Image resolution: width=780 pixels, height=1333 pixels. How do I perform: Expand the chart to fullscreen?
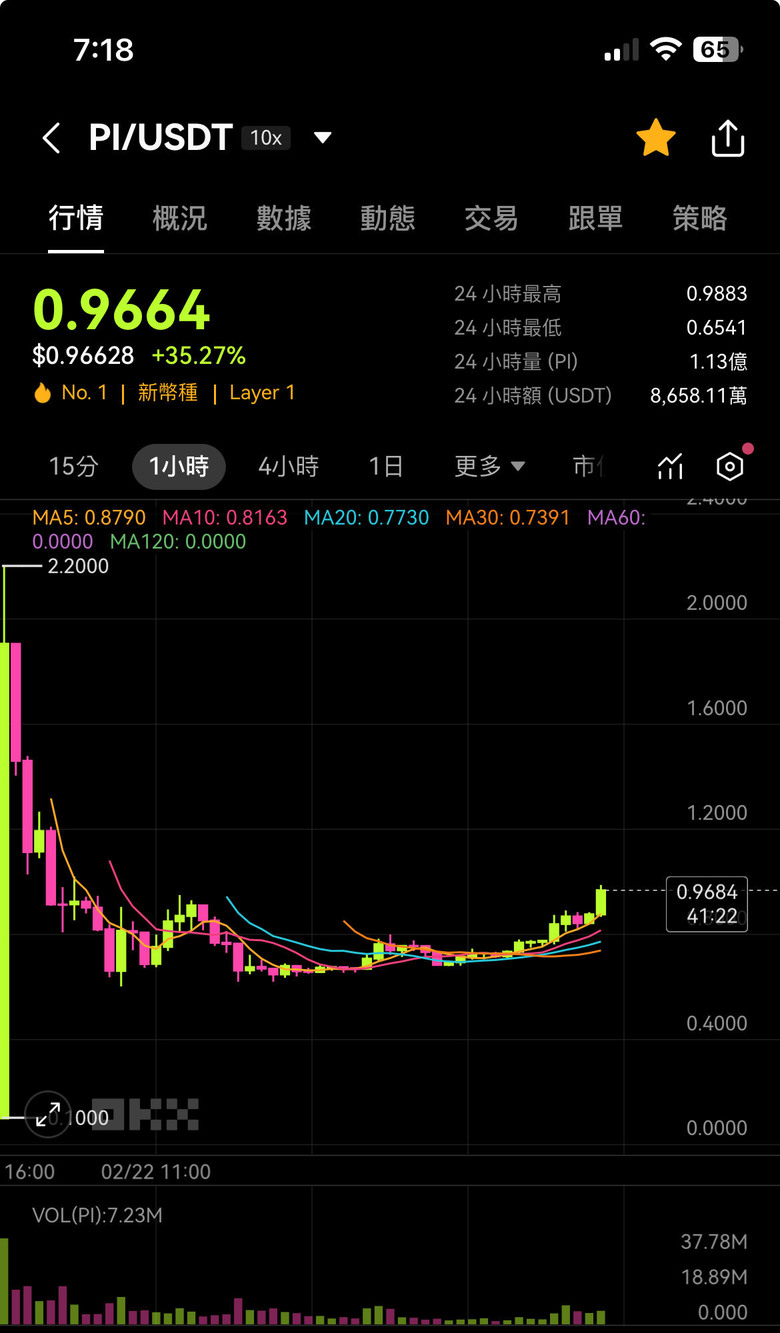point(47,1115)
